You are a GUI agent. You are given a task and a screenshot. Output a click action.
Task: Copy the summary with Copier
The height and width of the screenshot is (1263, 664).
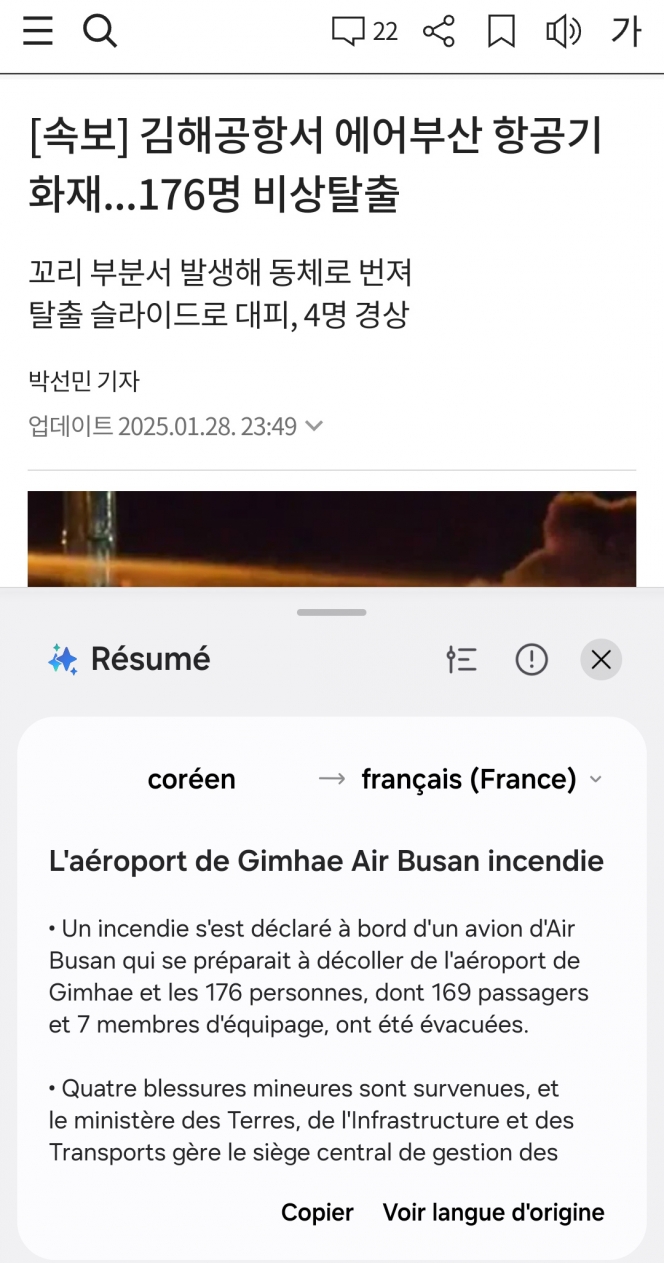(x=317, y=1212)
